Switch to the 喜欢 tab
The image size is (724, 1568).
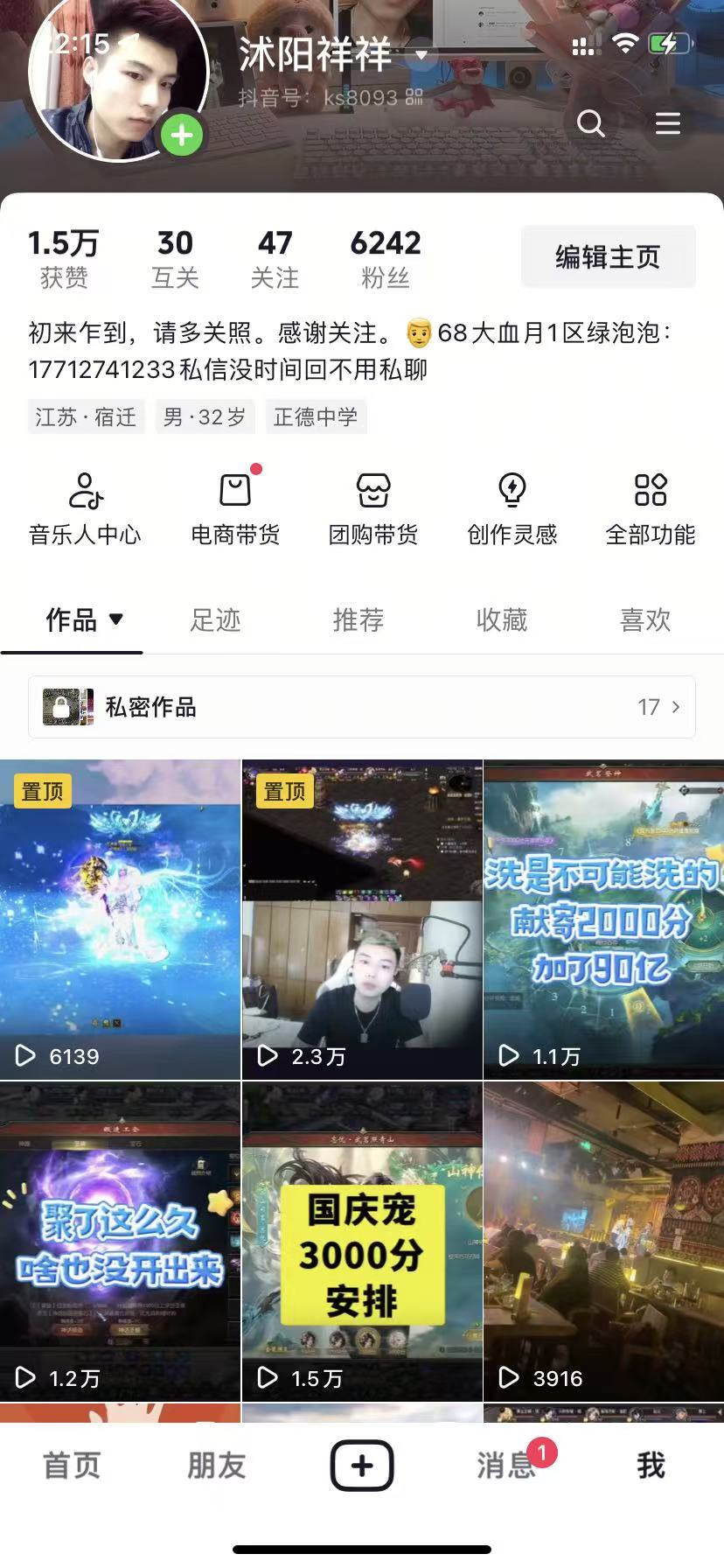coord(645,620)
